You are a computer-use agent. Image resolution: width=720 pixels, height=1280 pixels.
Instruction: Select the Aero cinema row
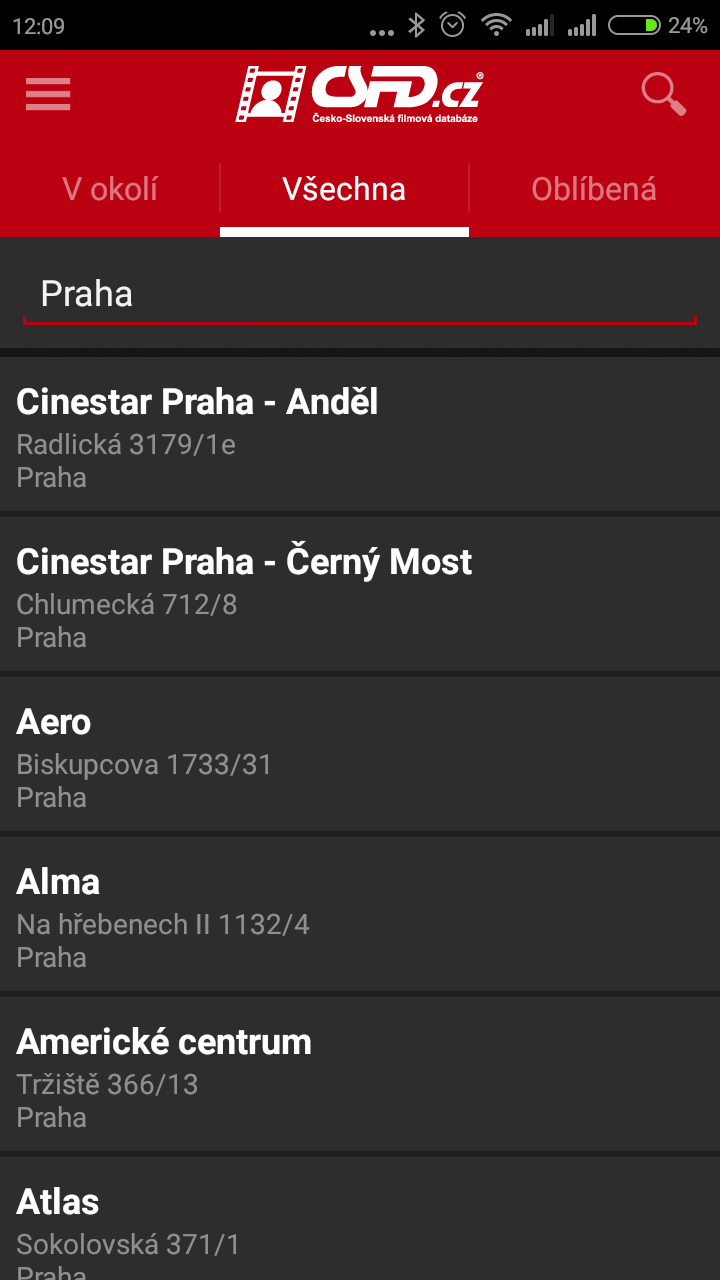pos(360,755)
